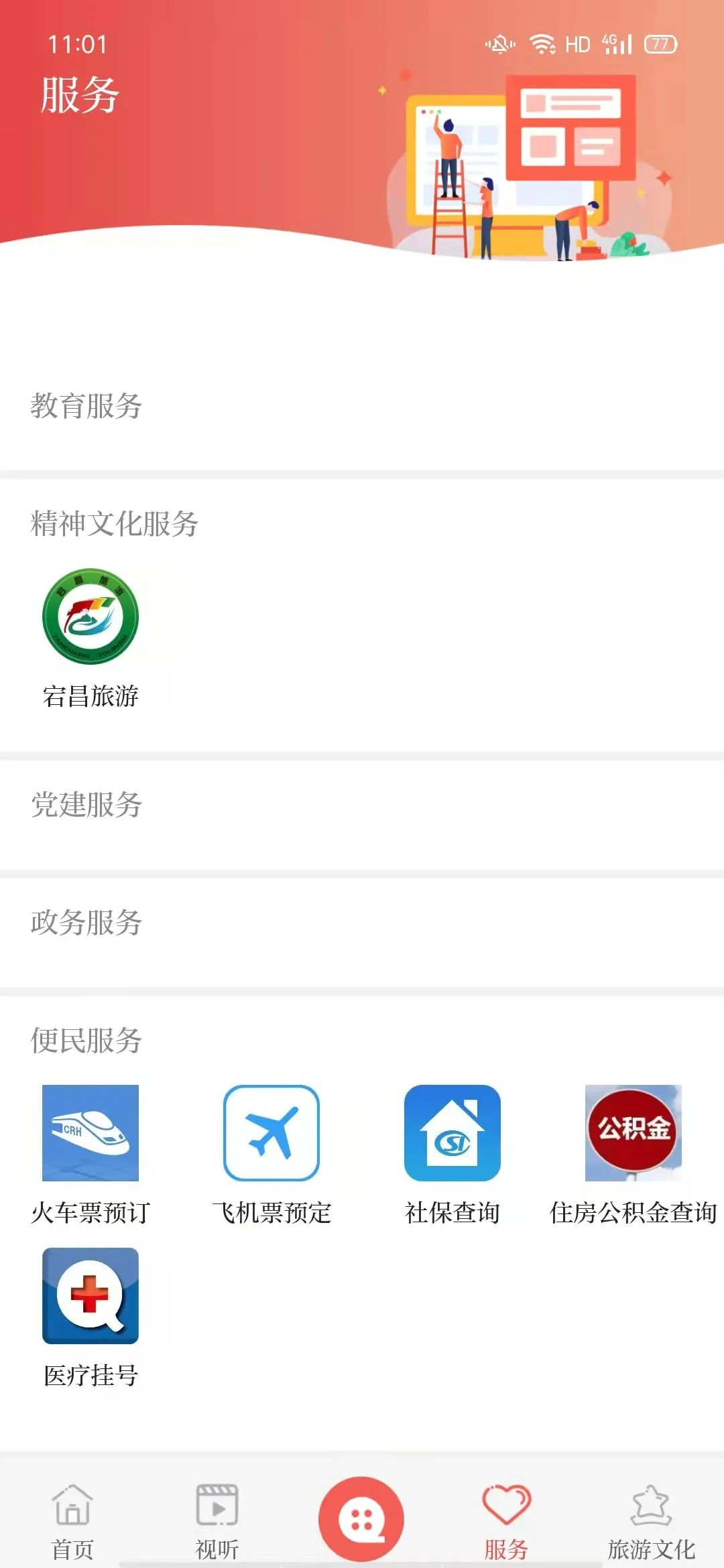
Task: Tap the red center button in bottom bar
Action: (x=361, y=1518)
